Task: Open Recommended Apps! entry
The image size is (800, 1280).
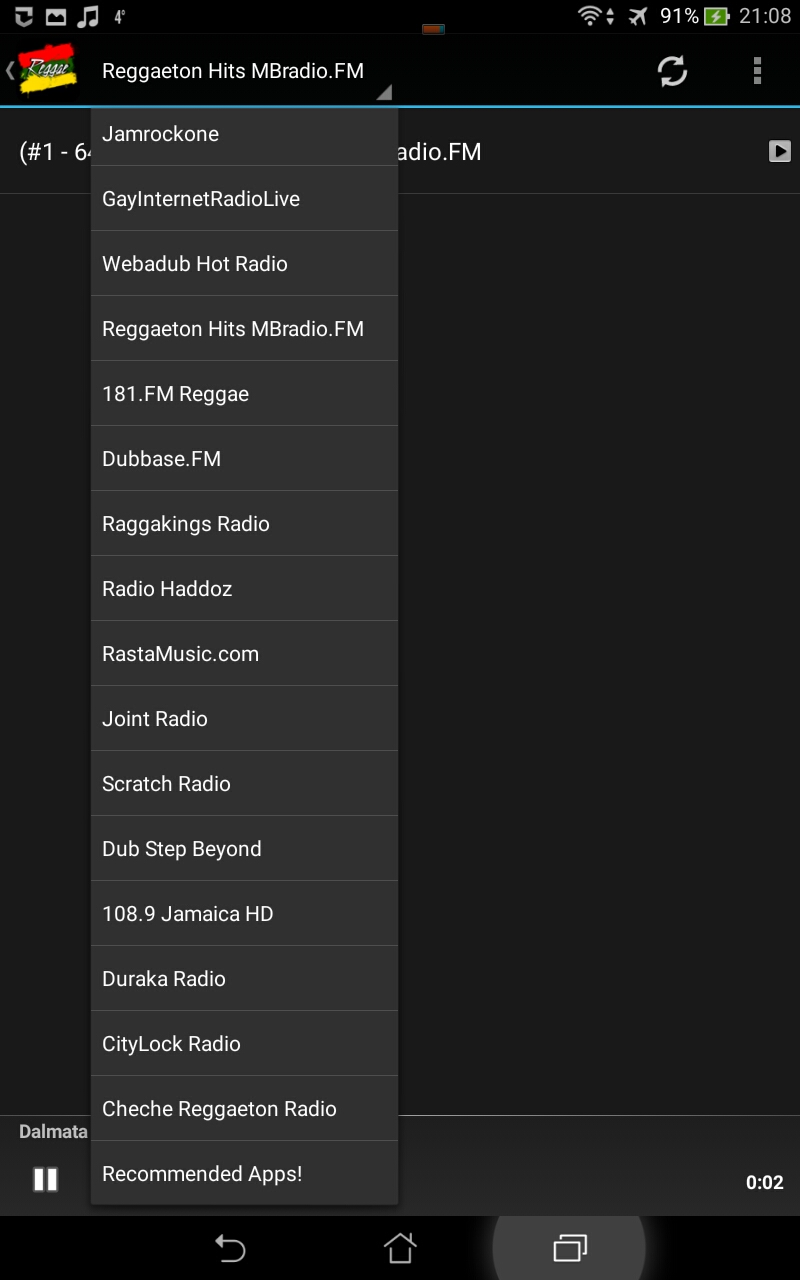Action: (x=244, y=1174)
